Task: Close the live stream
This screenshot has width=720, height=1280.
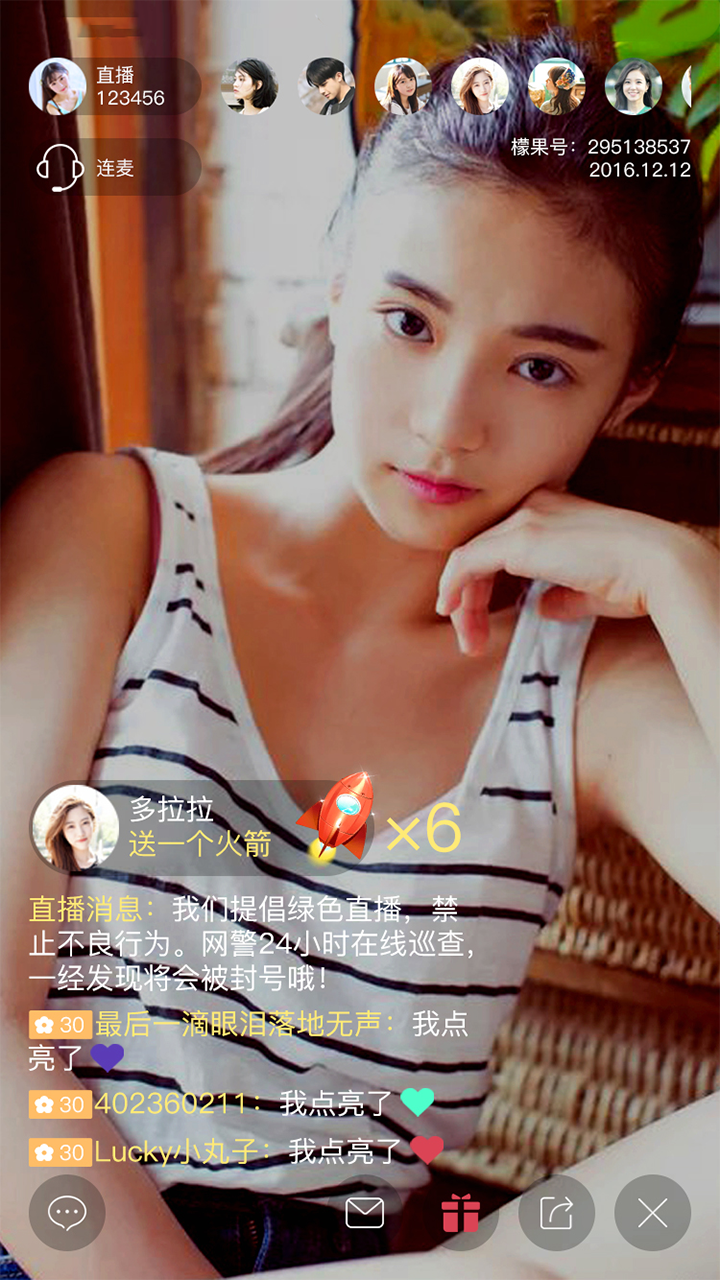Action: point(652,1213)
